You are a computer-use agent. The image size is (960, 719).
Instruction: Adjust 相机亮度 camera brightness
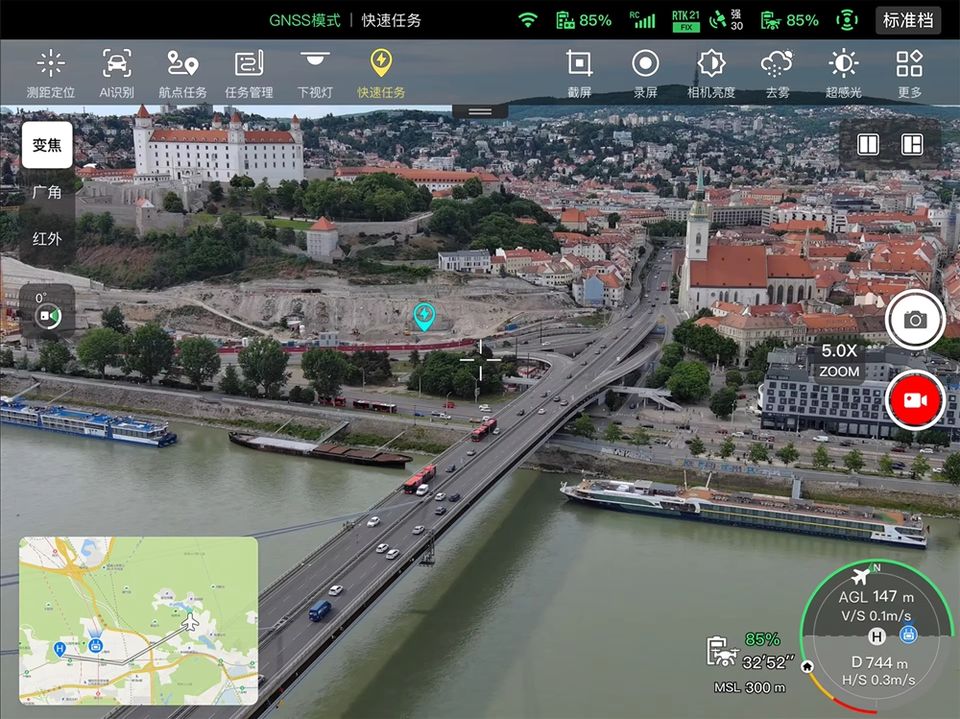(x=711, y=73)
